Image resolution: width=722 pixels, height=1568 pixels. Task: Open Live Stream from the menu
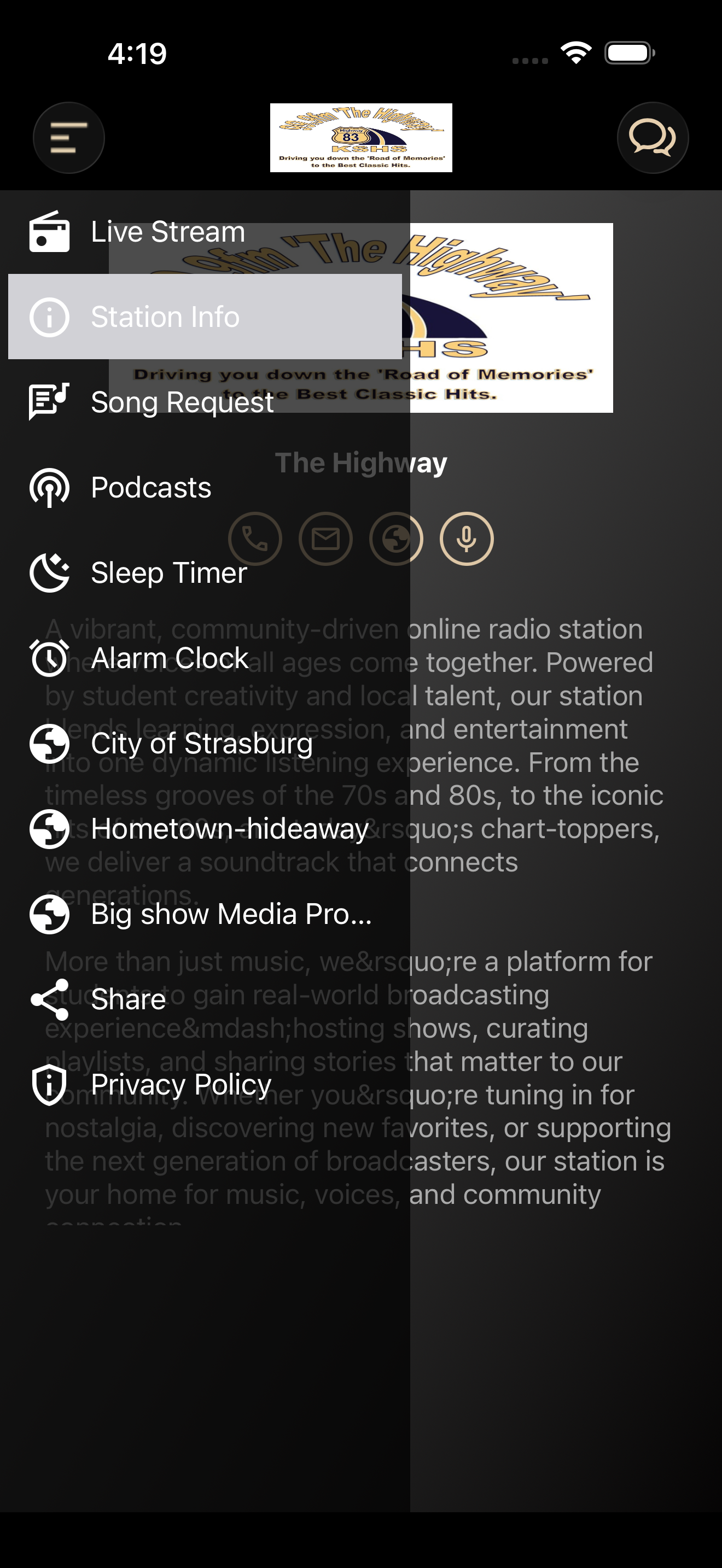pos(205,231)
